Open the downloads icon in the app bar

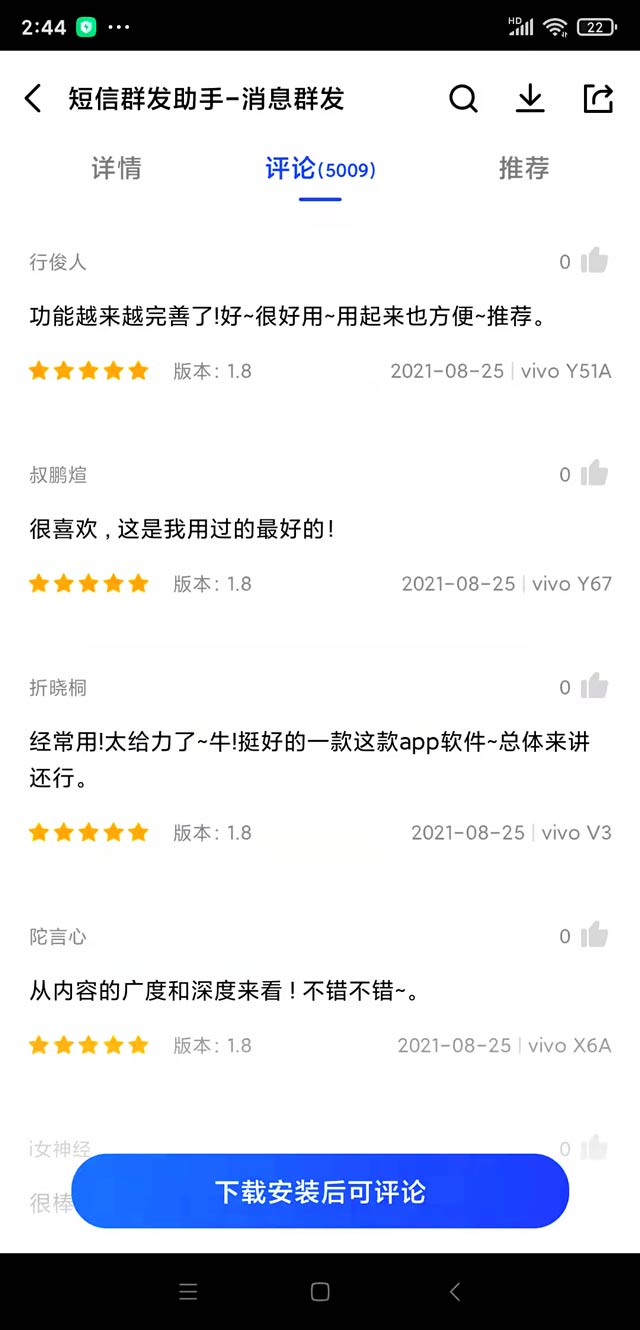click(530, 99)
